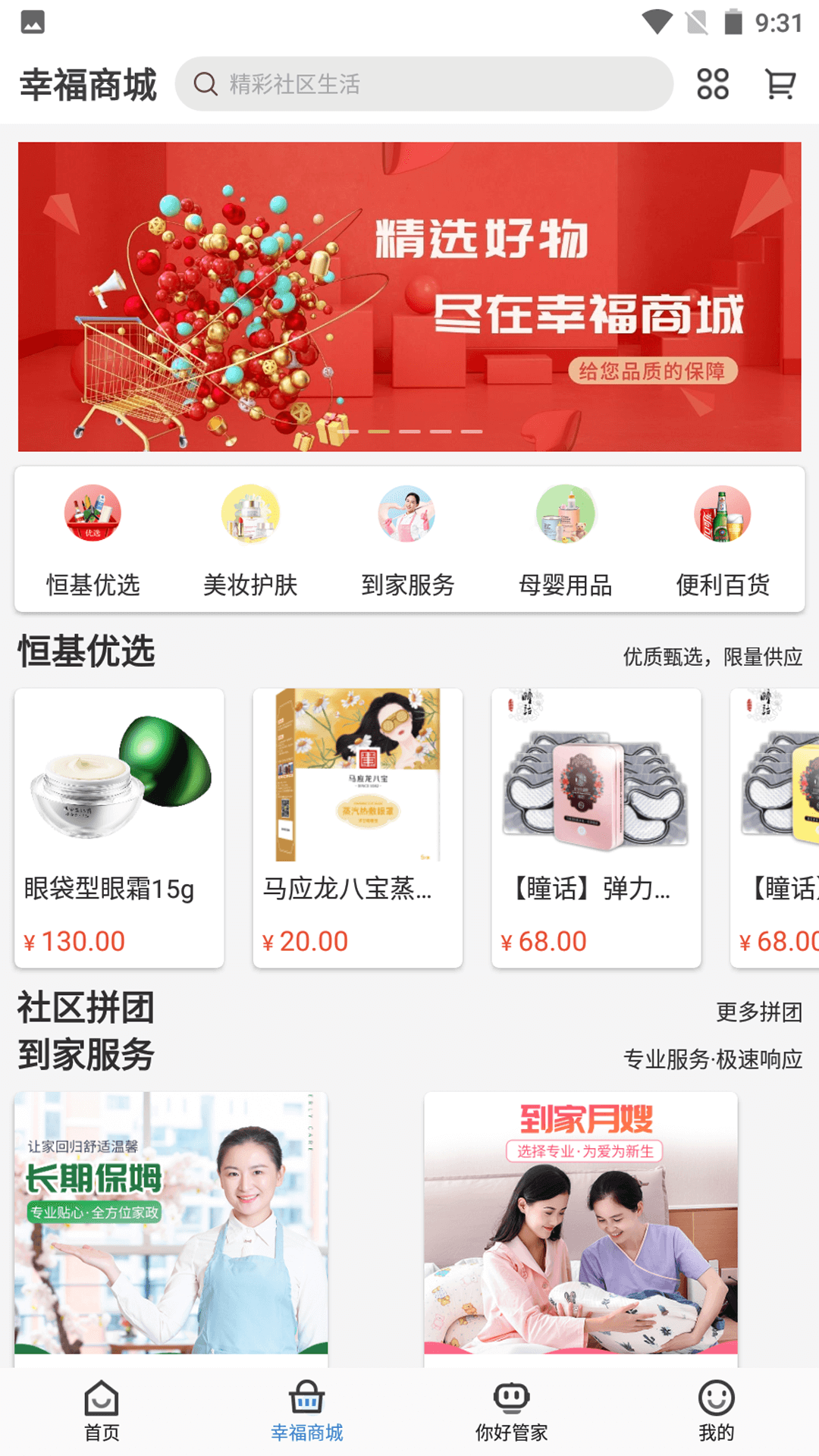The width and height of the screenshot is (819, 1456).
Task: Open the 长期保姆 service card
Action: tap(171, 1227)
